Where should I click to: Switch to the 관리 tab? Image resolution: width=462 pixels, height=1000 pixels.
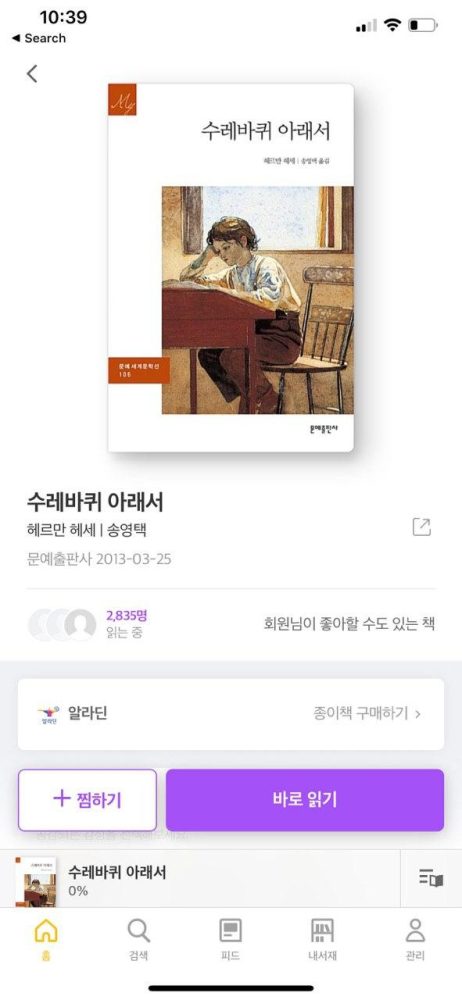pyautogui.click(x=415, y=939)
